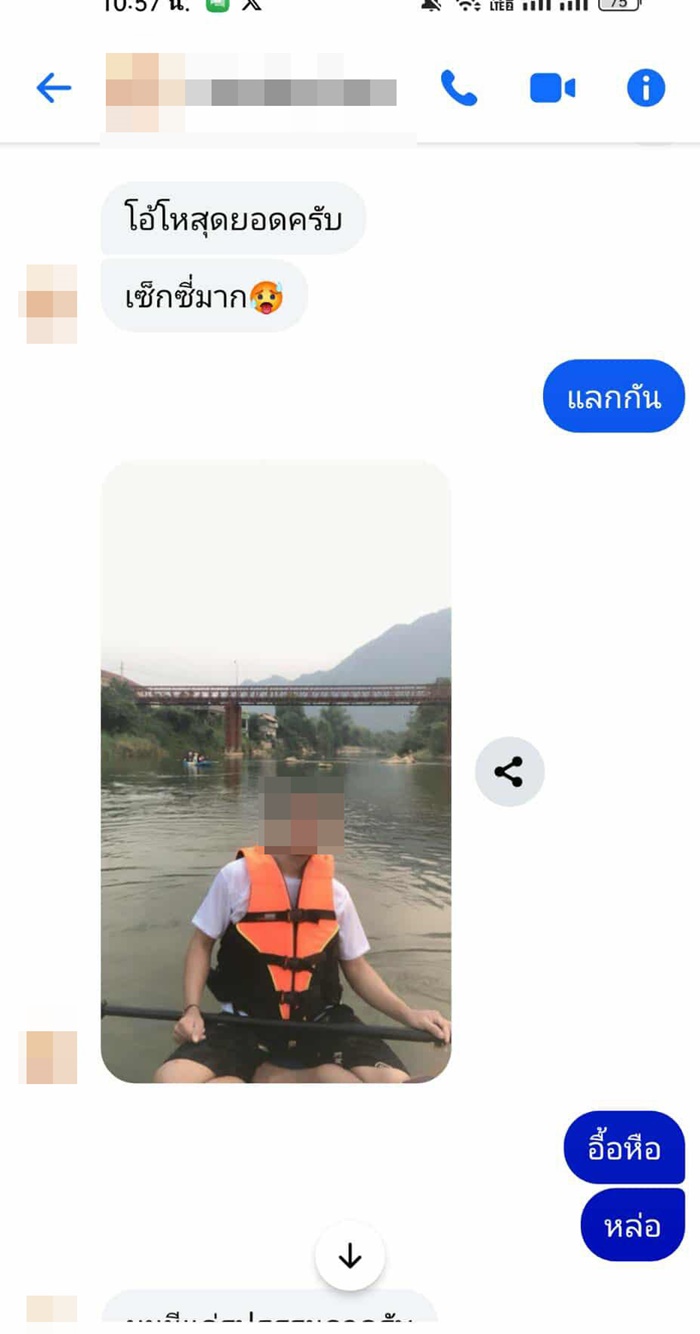
Task: Open the contact's profile from the header
Action: tap(250, 92)
